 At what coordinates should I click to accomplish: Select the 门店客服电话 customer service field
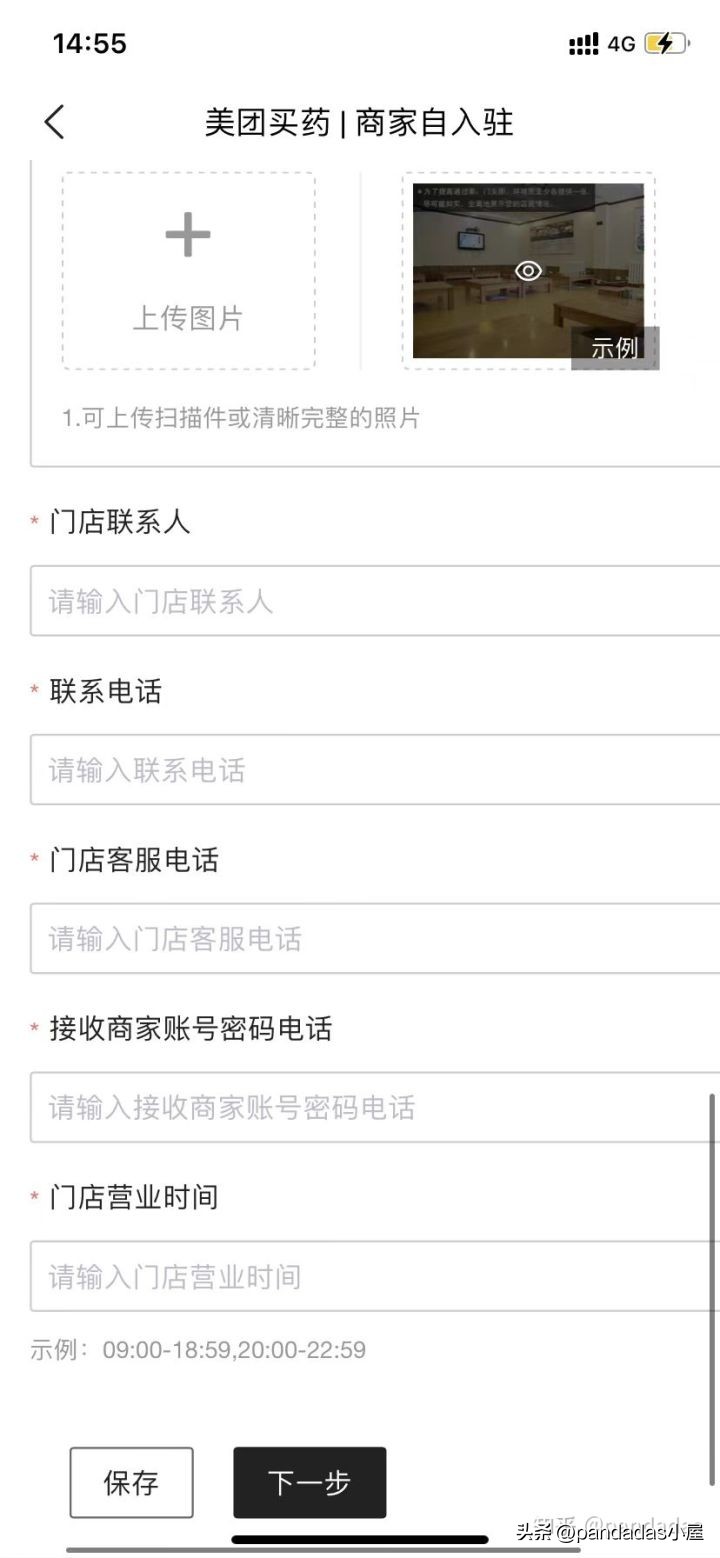pos(360,938)
